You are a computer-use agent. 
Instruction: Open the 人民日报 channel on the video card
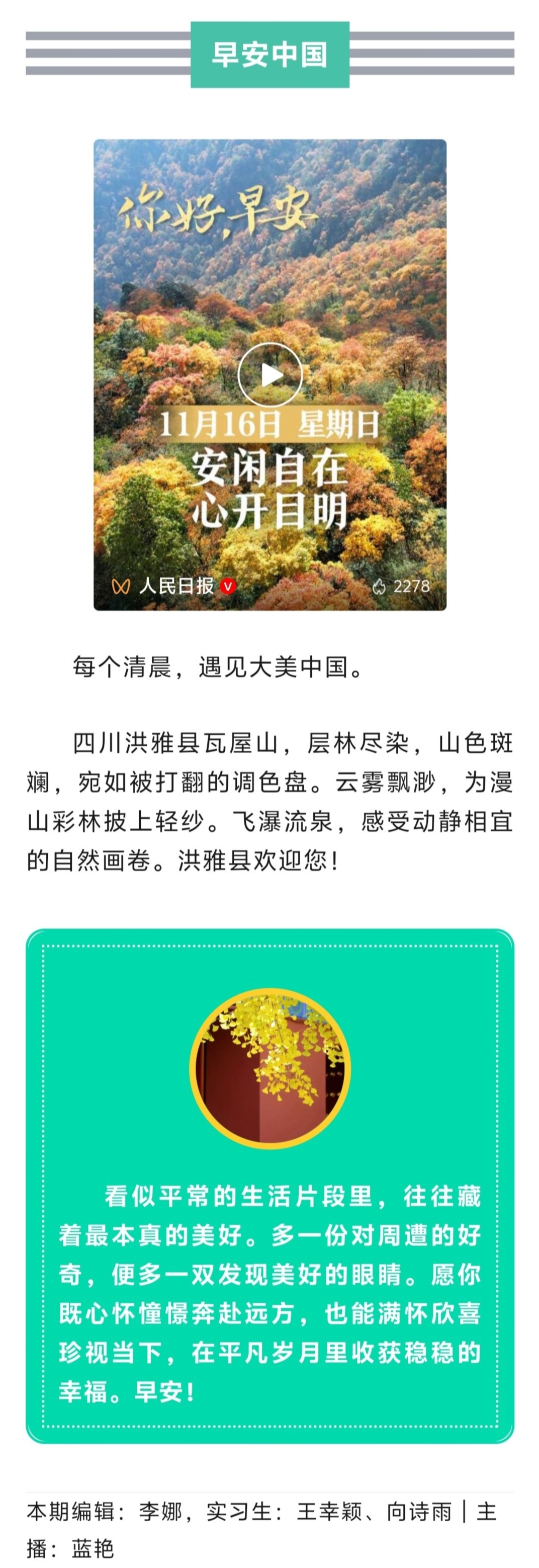pos(176,586)
